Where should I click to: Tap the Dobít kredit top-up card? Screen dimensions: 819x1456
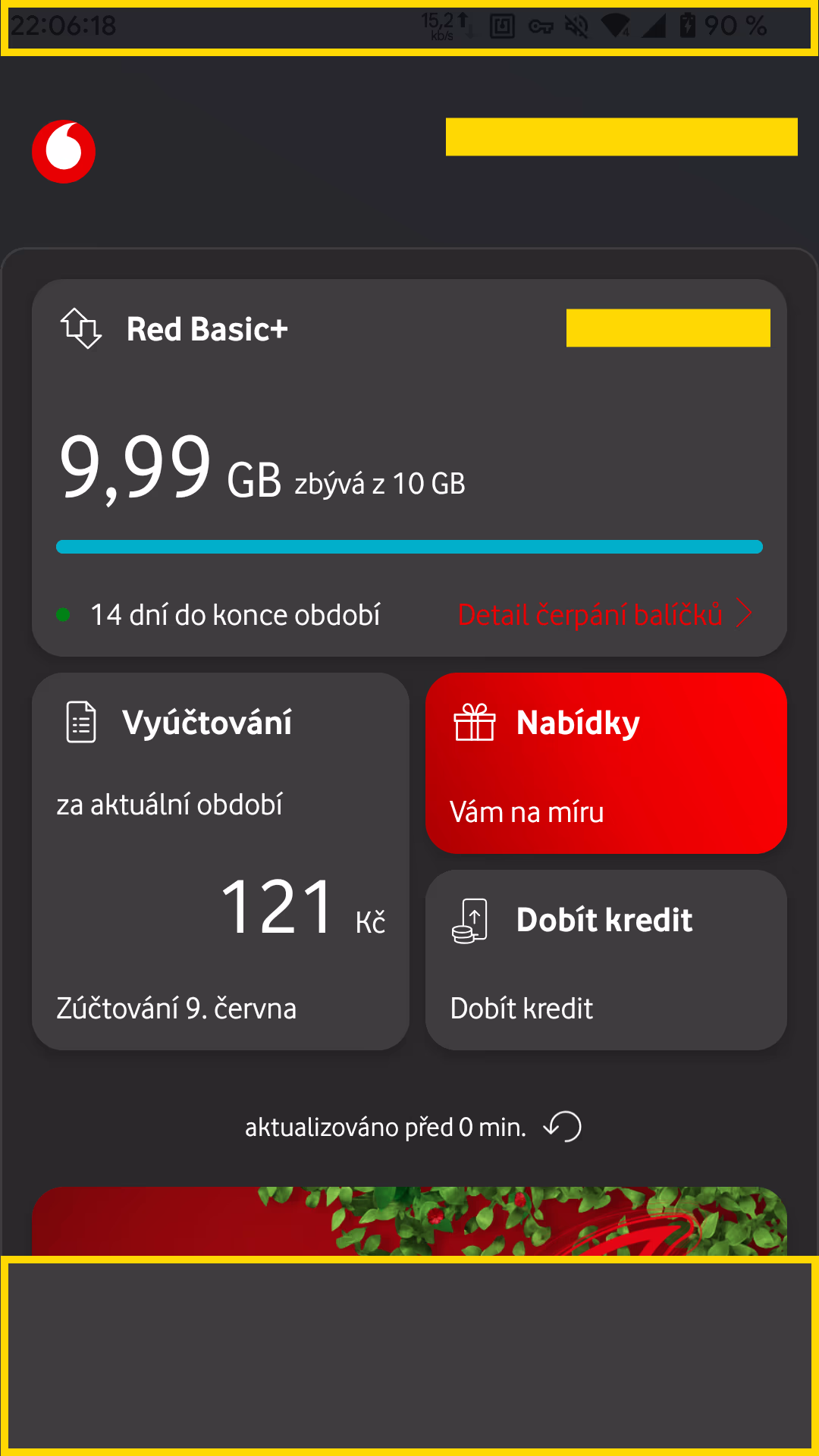tap(605, 959)
